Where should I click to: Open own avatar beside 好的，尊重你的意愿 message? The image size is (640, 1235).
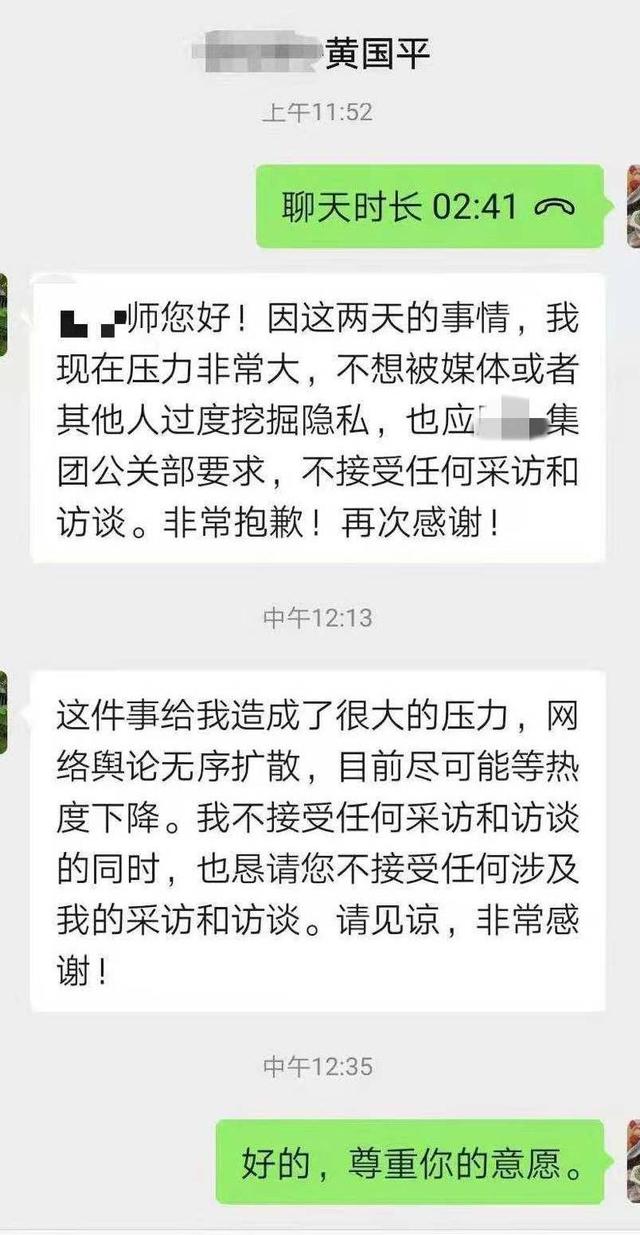(x=632, y=1161)
